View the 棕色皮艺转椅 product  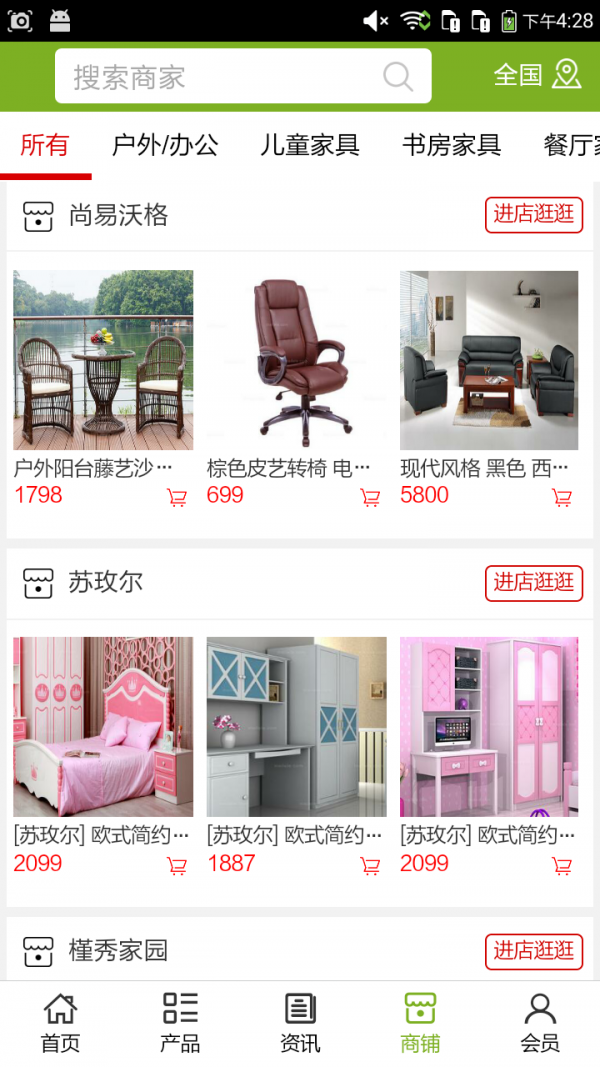[296, 360]
